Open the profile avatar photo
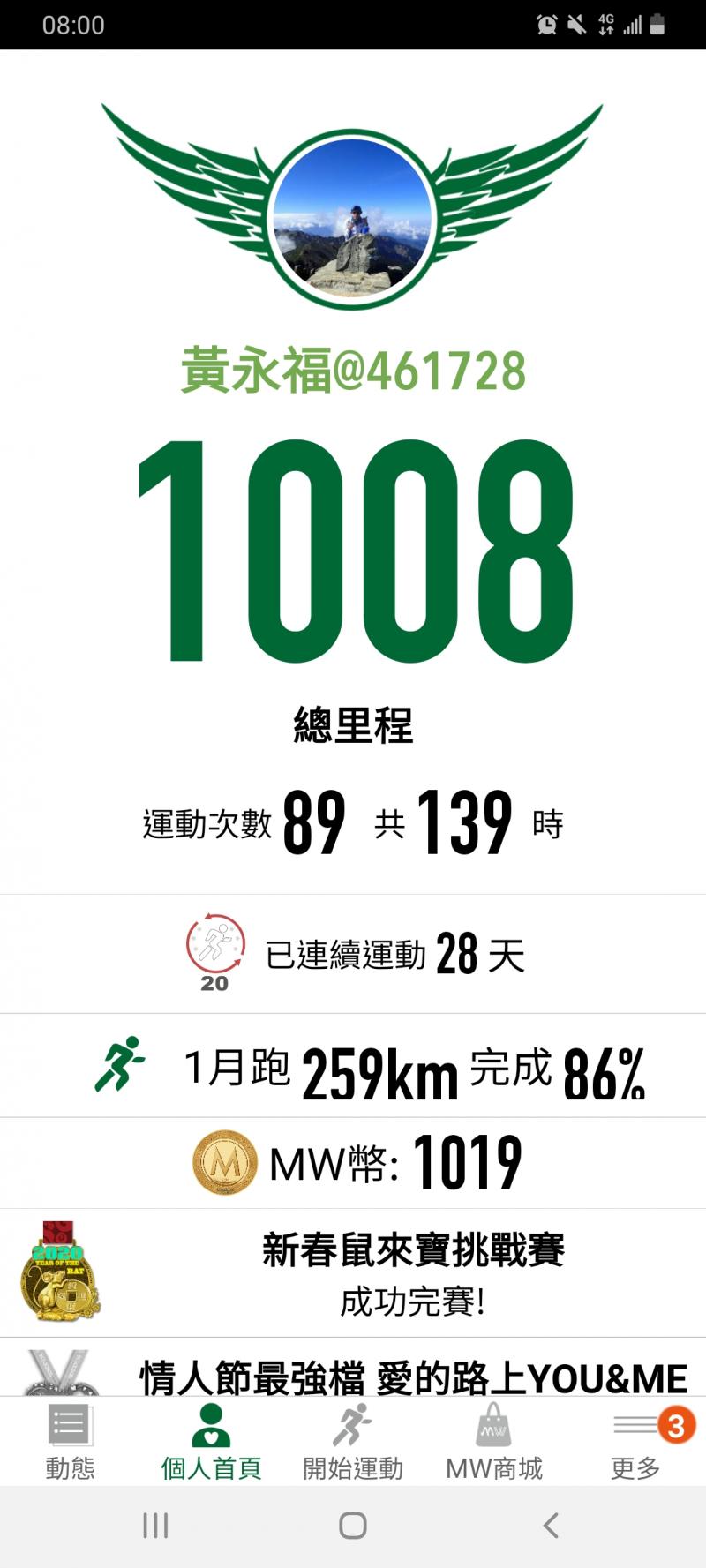The image size is (706, 1568). 353,218
